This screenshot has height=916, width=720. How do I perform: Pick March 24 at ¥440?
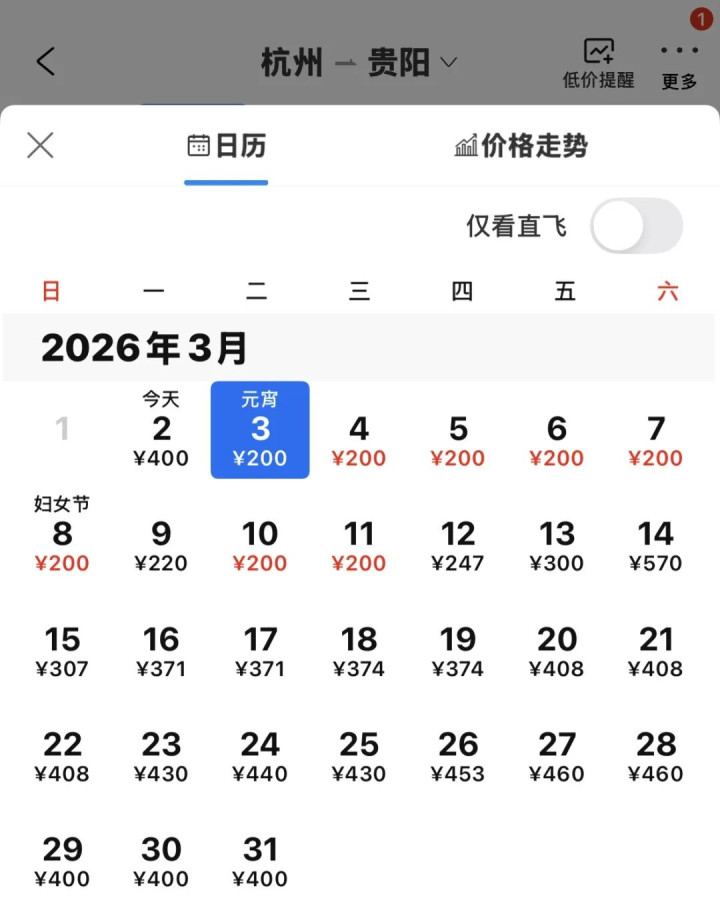(260, 756)
